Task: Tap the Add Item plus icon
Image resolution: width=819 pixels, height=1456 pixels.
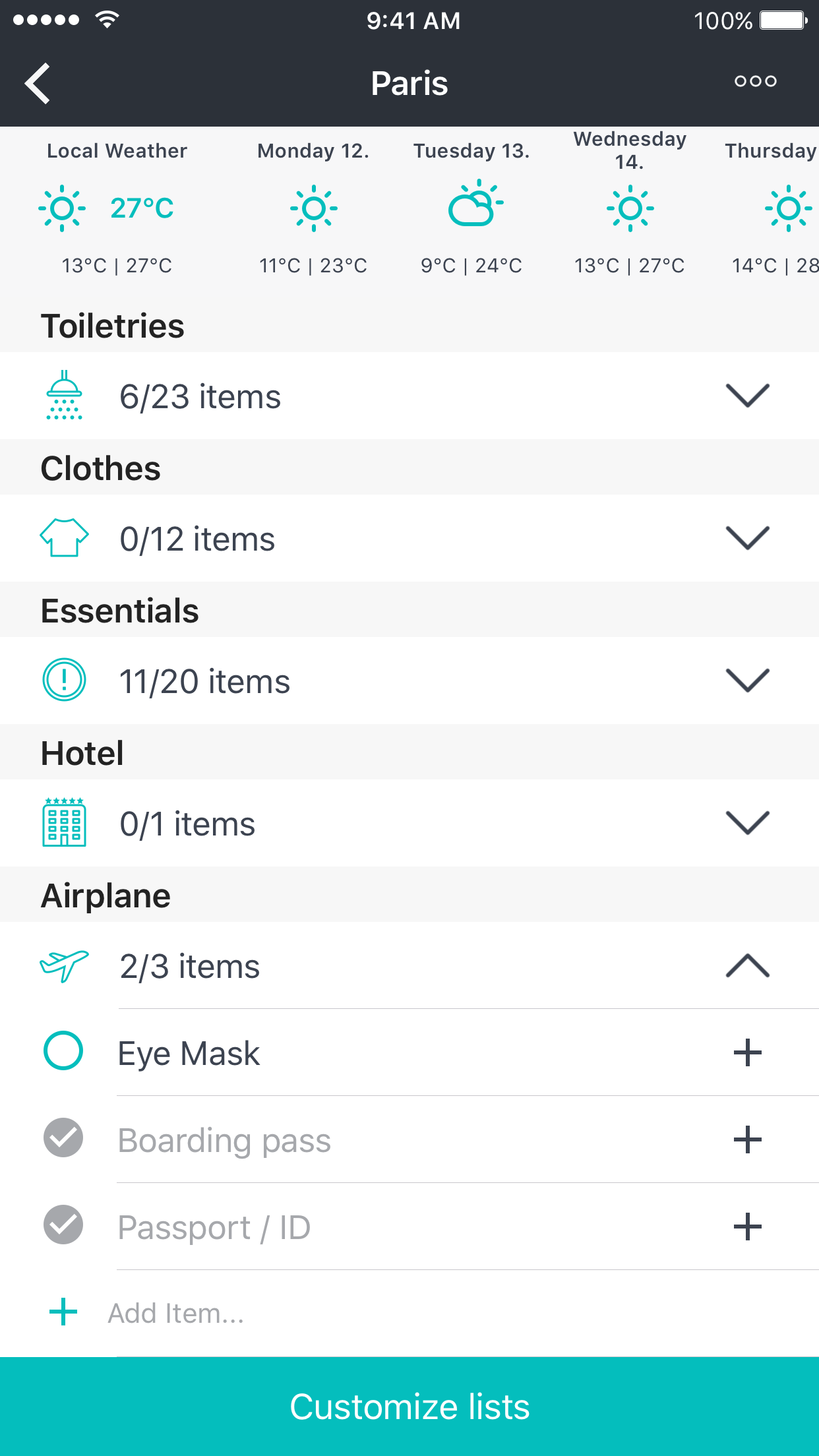Action: [x=62, y=1312]
